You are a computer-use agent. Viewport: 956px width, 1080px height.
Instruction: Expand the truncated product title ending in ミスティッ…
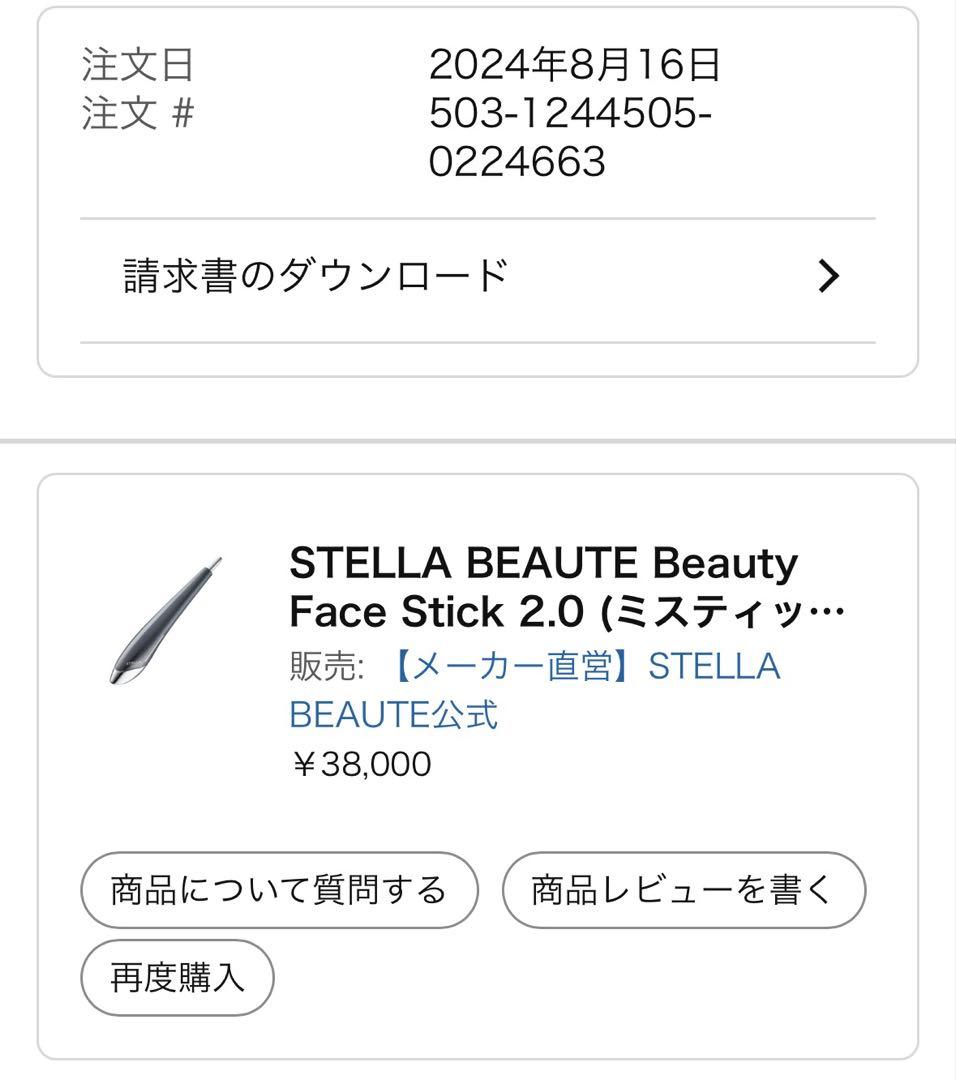[x=540, y=611]
